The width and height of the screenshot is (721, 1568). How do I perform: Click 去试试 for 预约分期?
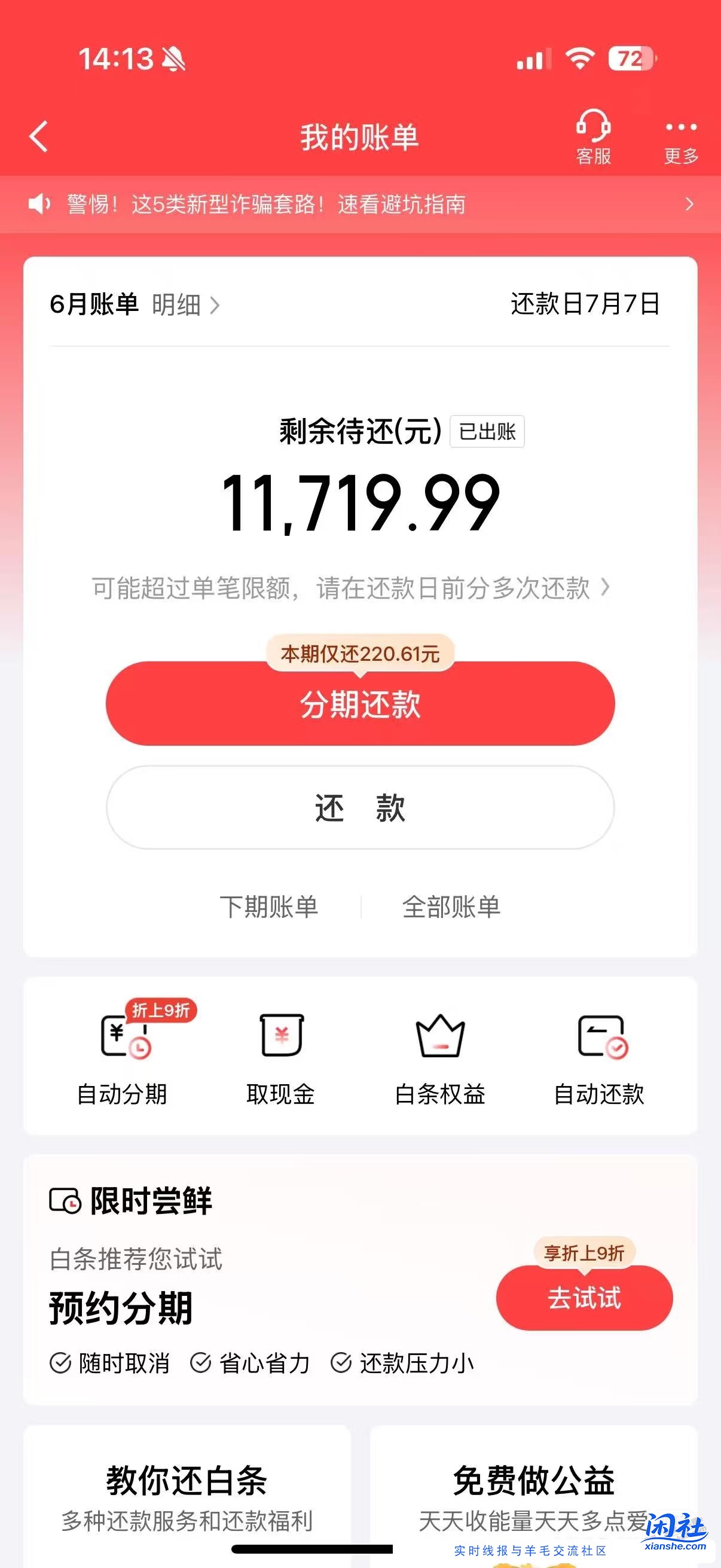(x=583, y=1298)
